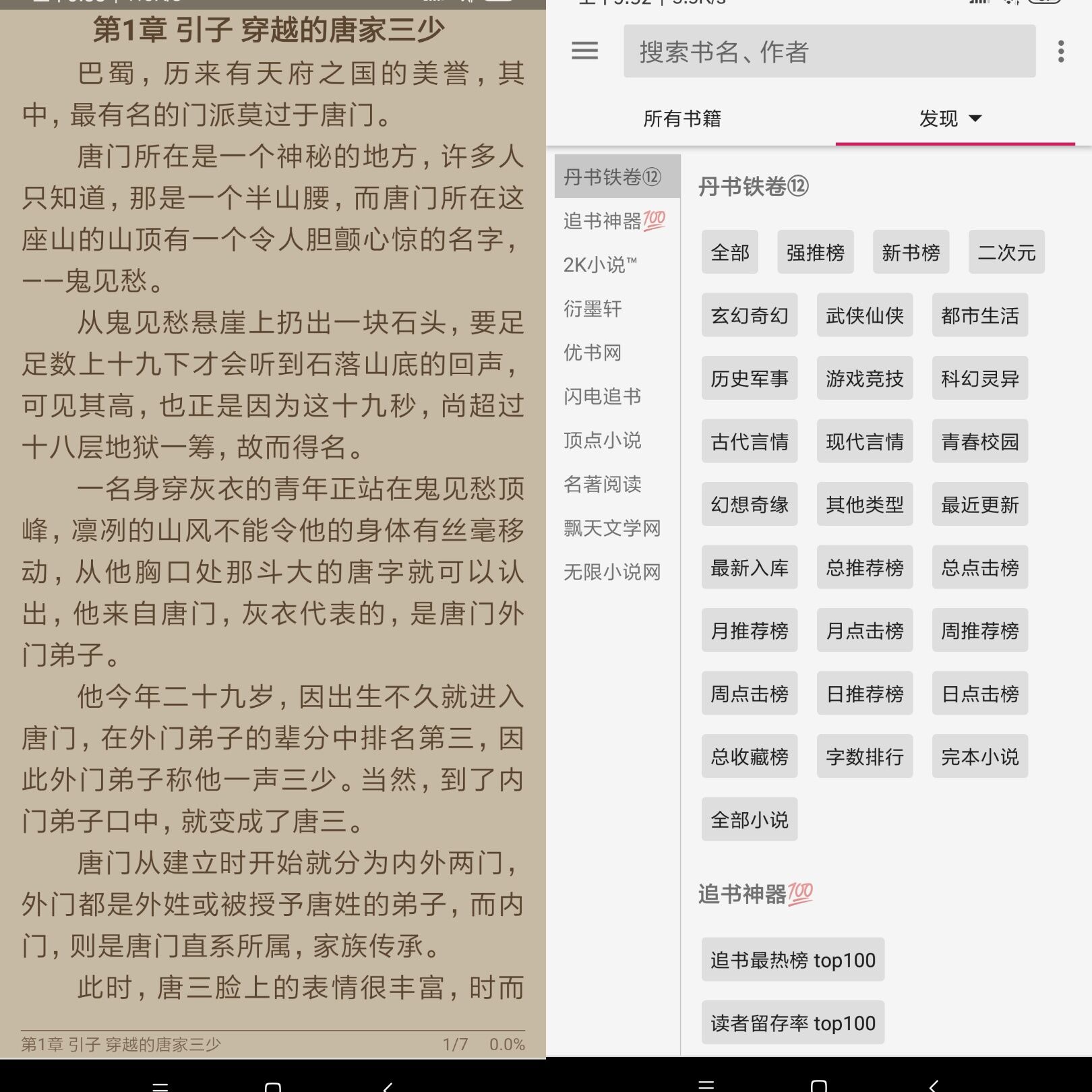Viewport: 1092px width, 1092px height.
Task: Open the hamburger drawer menu
Action: [584, 51]
